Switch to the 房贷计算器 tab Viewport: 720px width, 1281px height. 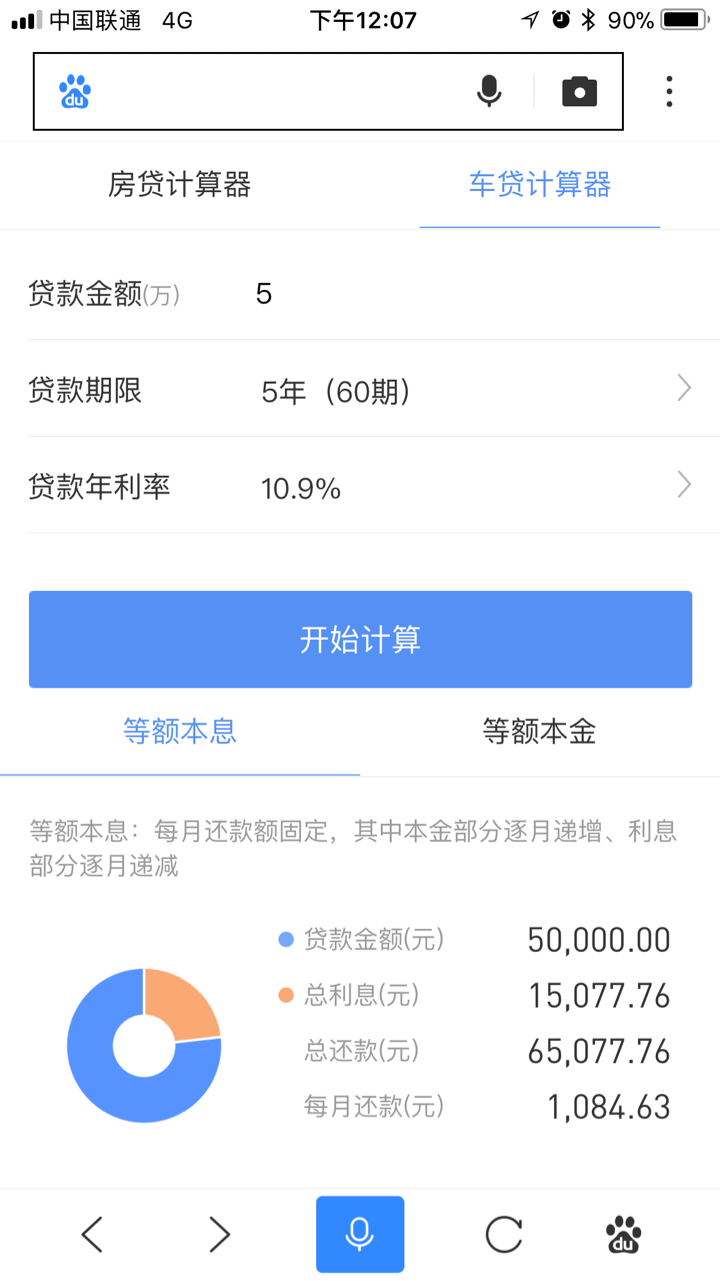(180, 185)
